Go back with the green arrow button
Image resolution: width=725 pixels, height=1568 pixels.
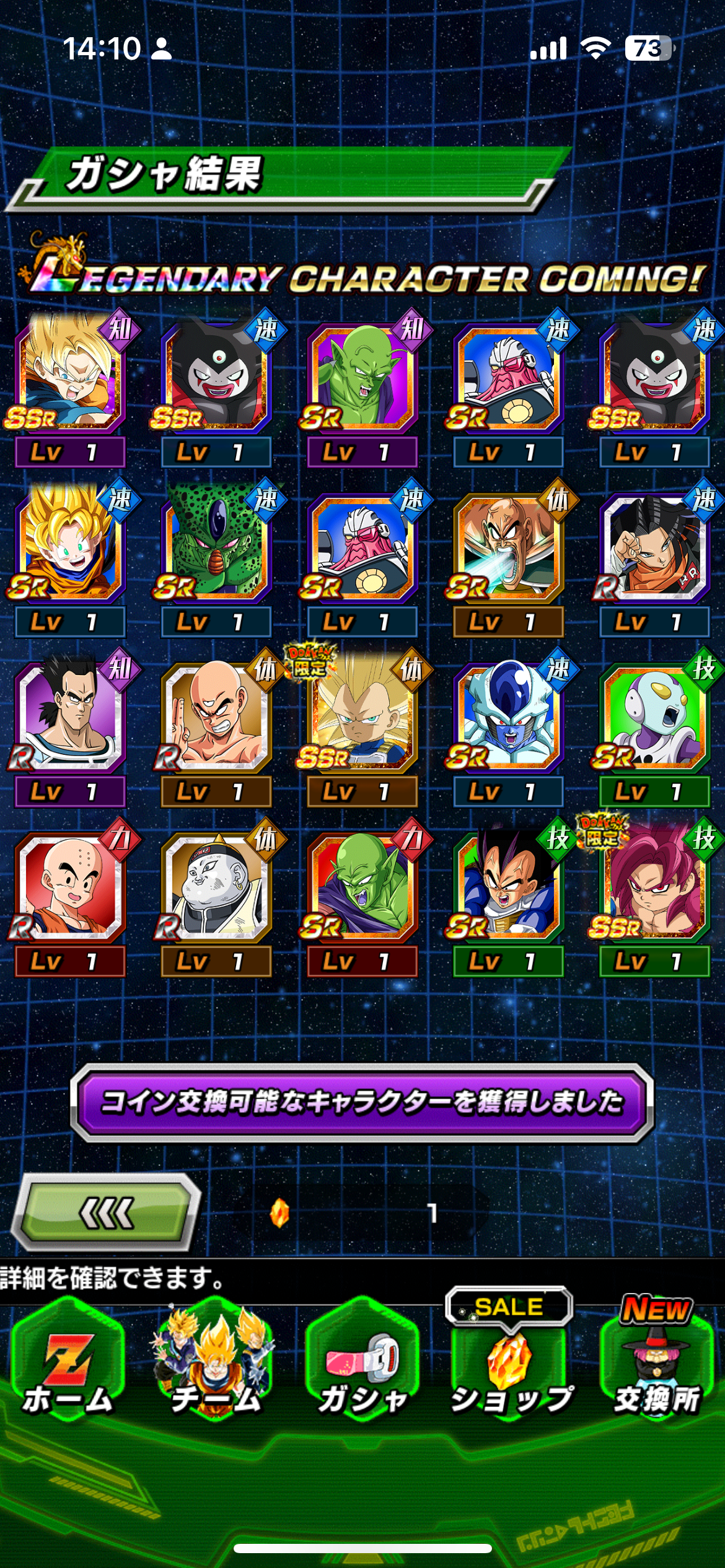tap(107, 1212)
